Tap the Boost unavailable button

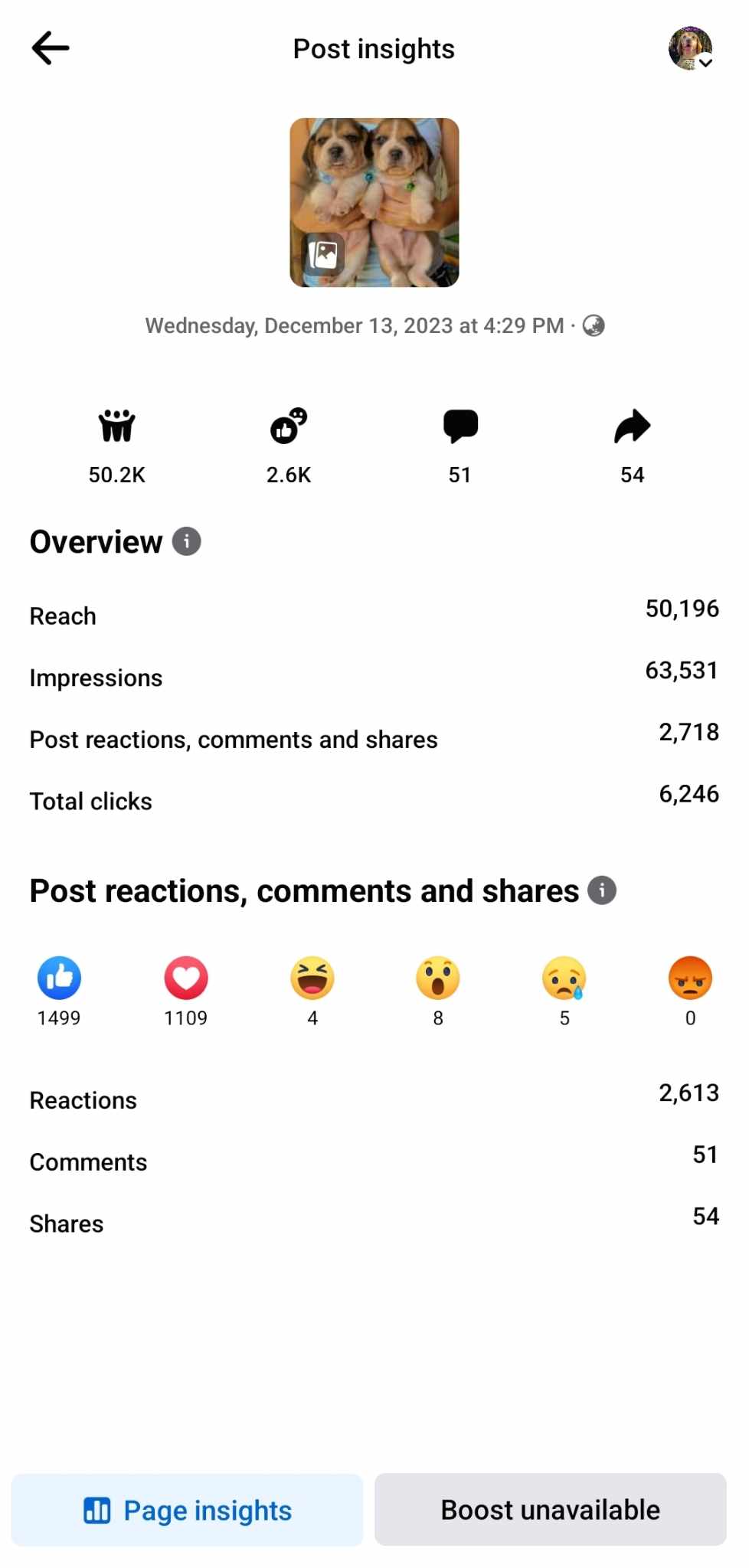(x=550, y=1510)
